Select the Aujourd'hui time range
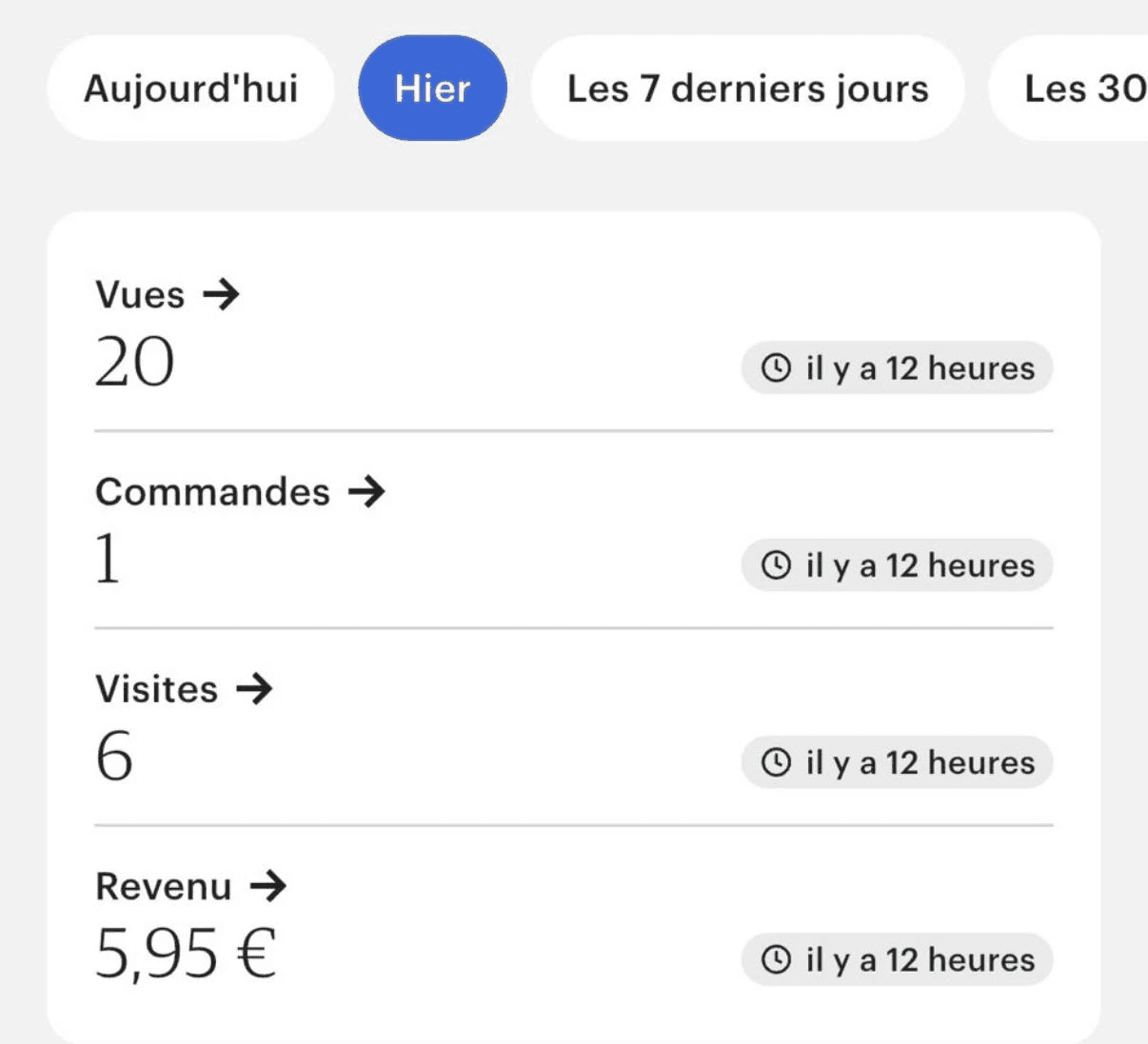Screen dimensions: 1148x1044 tap(190, 89)
